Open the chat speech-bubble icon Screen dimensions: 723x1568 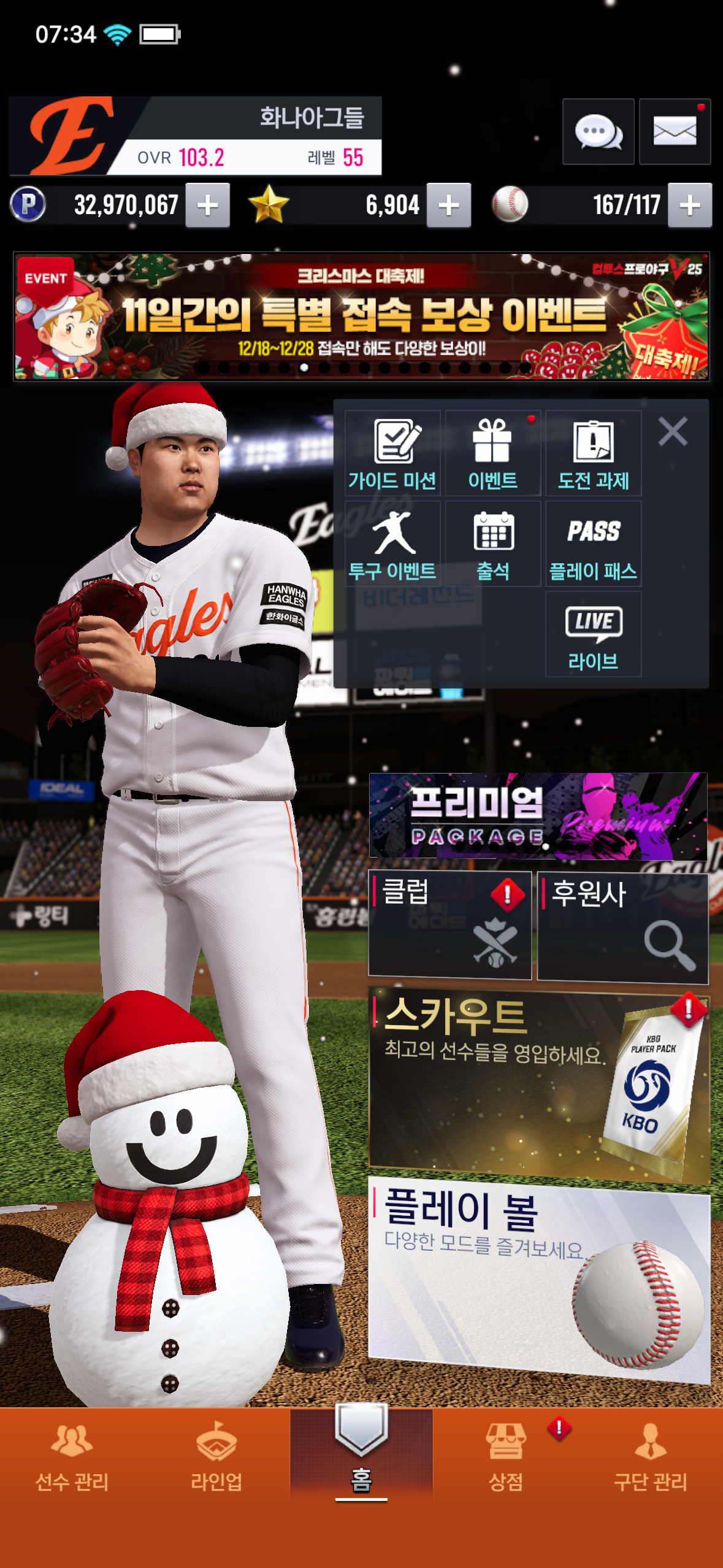pos(598,131)
